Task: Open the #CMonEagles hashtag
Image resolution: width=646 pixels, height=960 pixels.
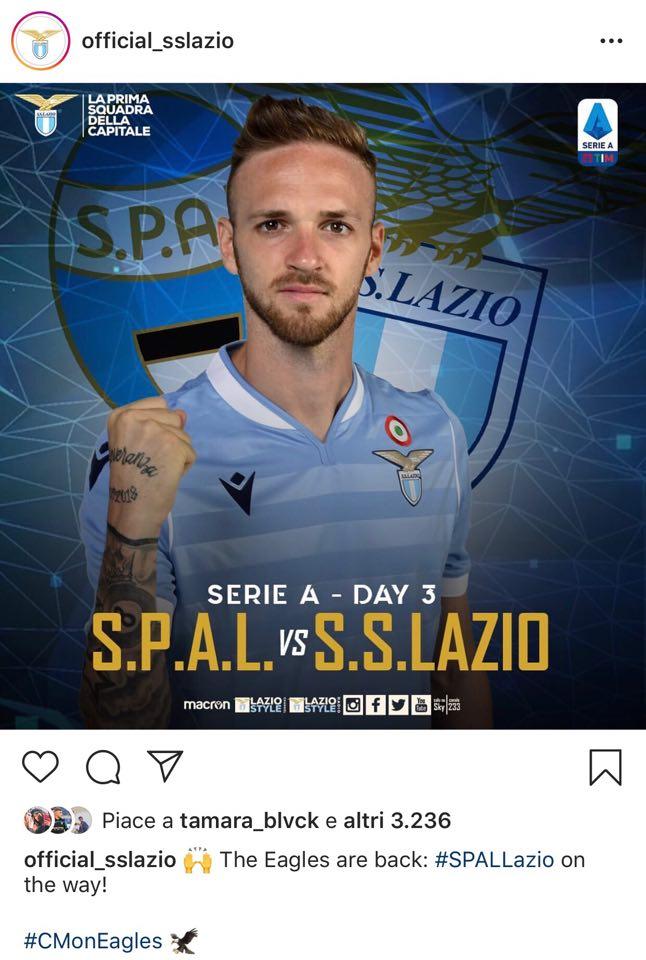Action: pyautogui.click(x=93, y=941)
